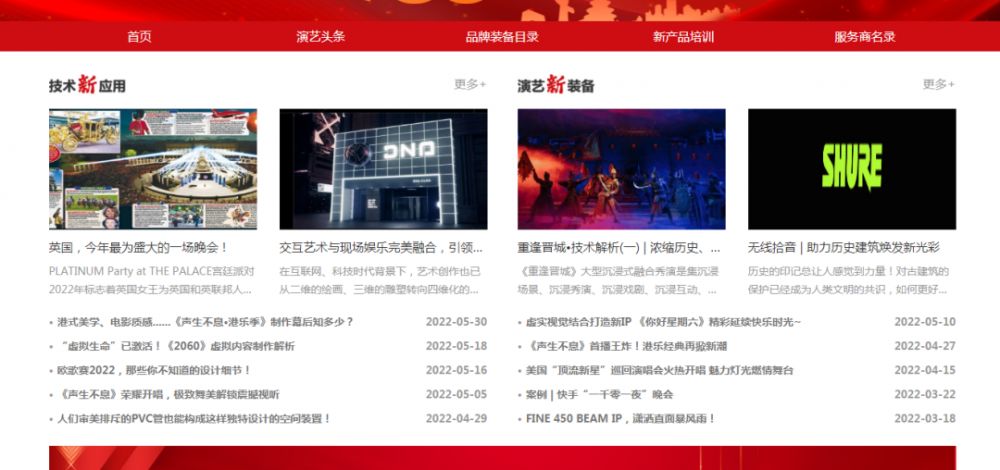Open the PVC管 空间装置 article
The width and height of the screenshot is (1000, 470).
tap(194, 419)
